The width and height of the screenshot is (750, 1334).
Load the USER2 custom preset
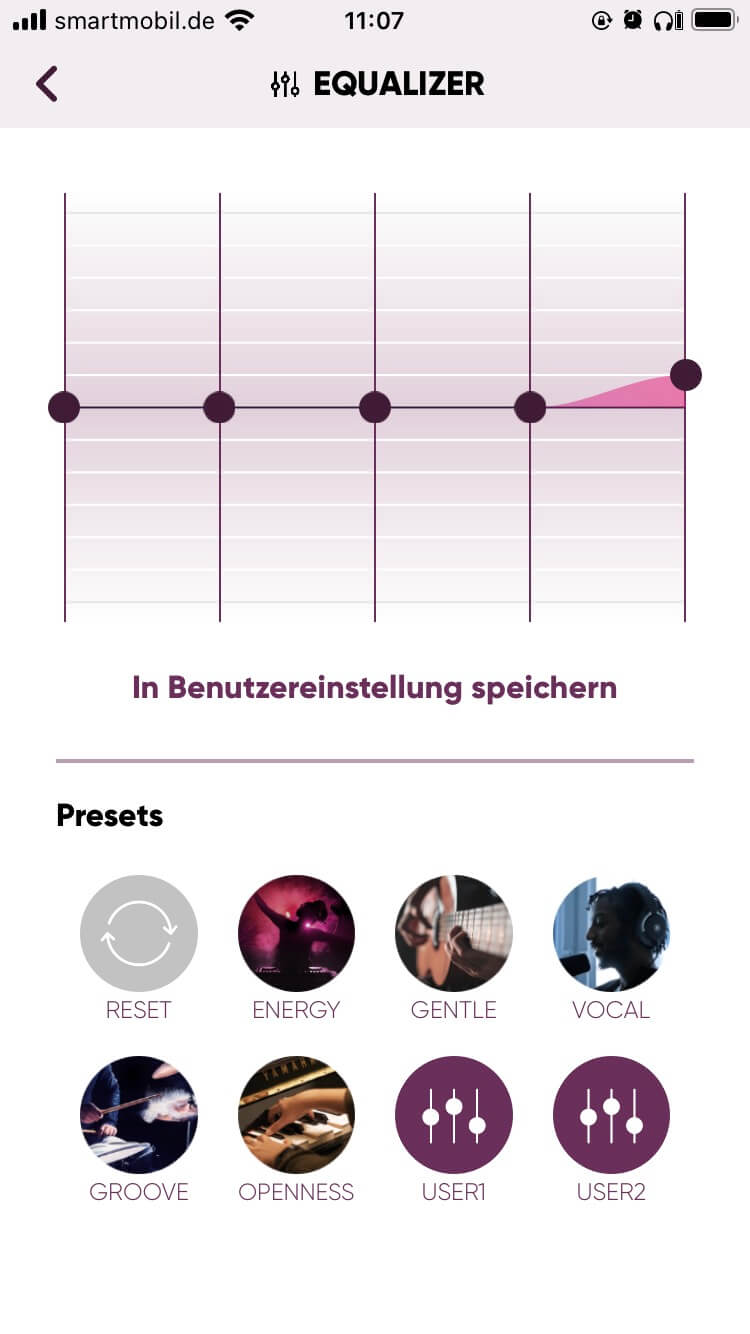611,1115
